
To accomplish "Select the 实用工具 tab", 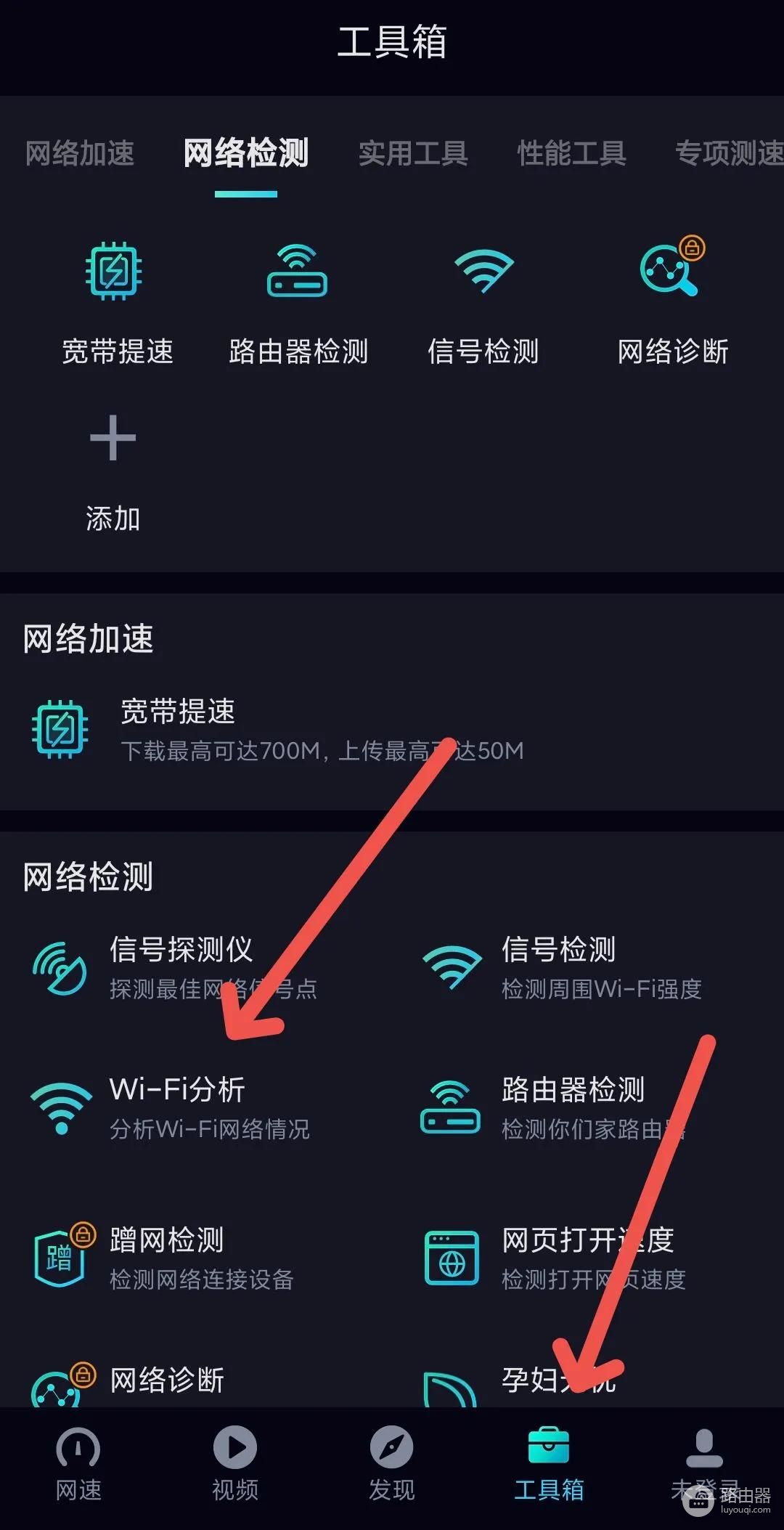I will [412, 153].
